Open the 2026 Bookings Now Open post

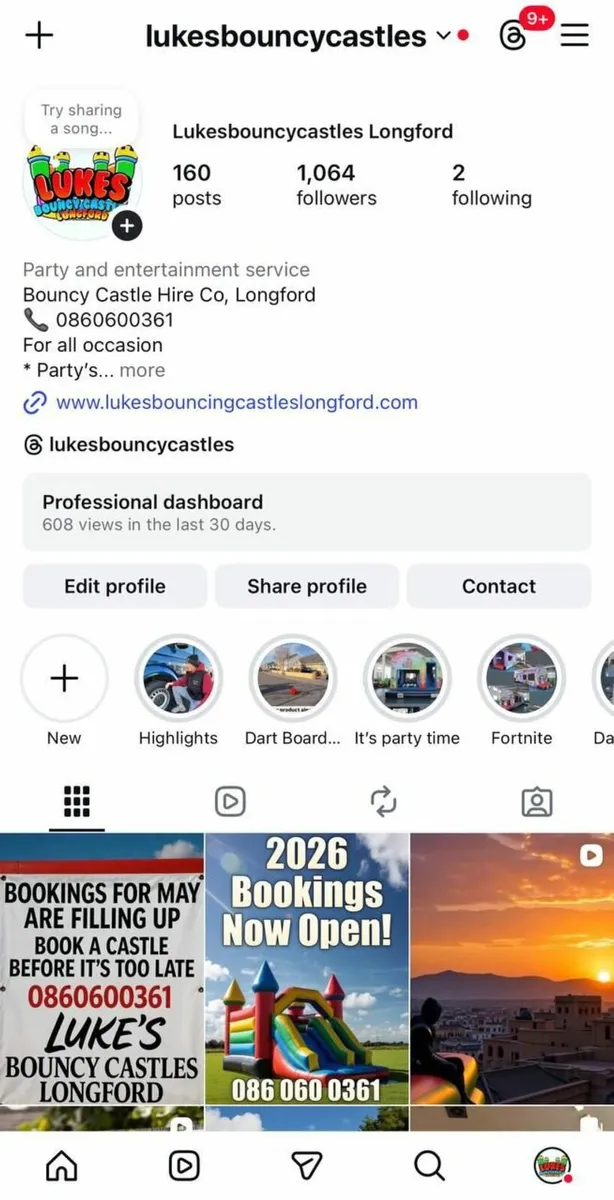307,968
